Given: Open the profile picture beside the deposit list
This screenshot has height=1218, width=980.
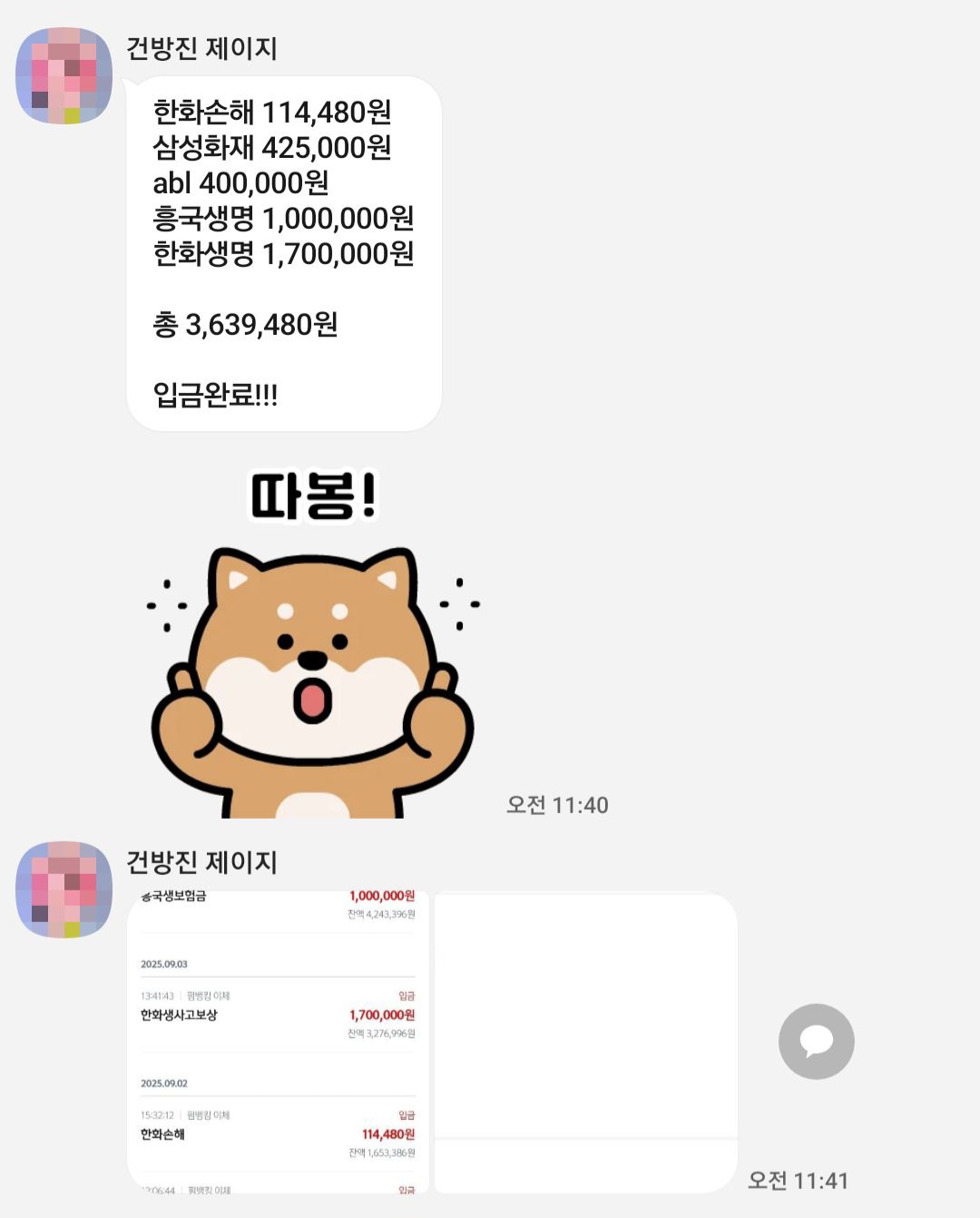Looking at the screenshot, I should [64, 75].
